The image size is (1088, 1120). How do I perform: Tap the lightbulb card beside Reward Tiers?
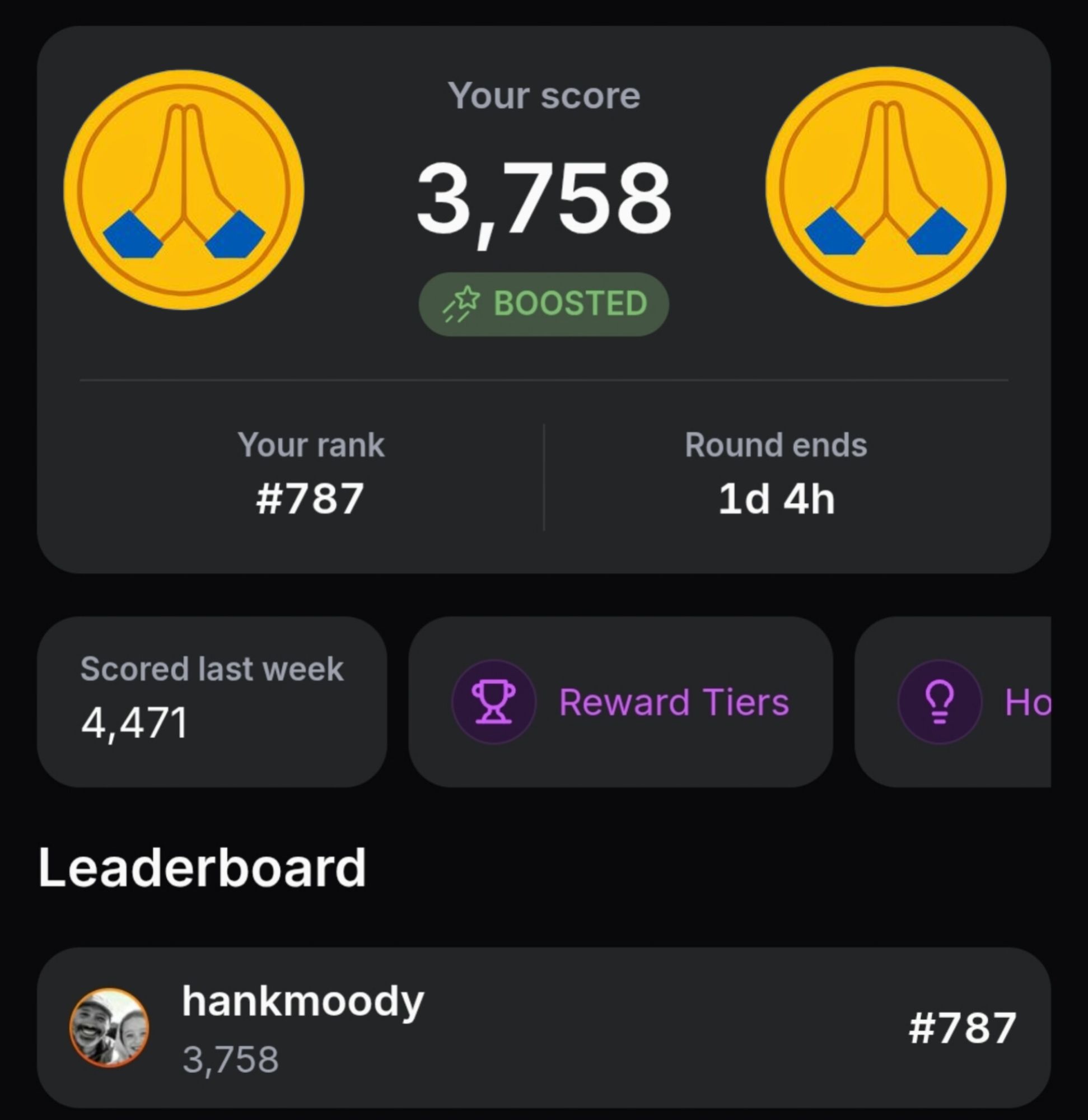(x=953, y=702)
